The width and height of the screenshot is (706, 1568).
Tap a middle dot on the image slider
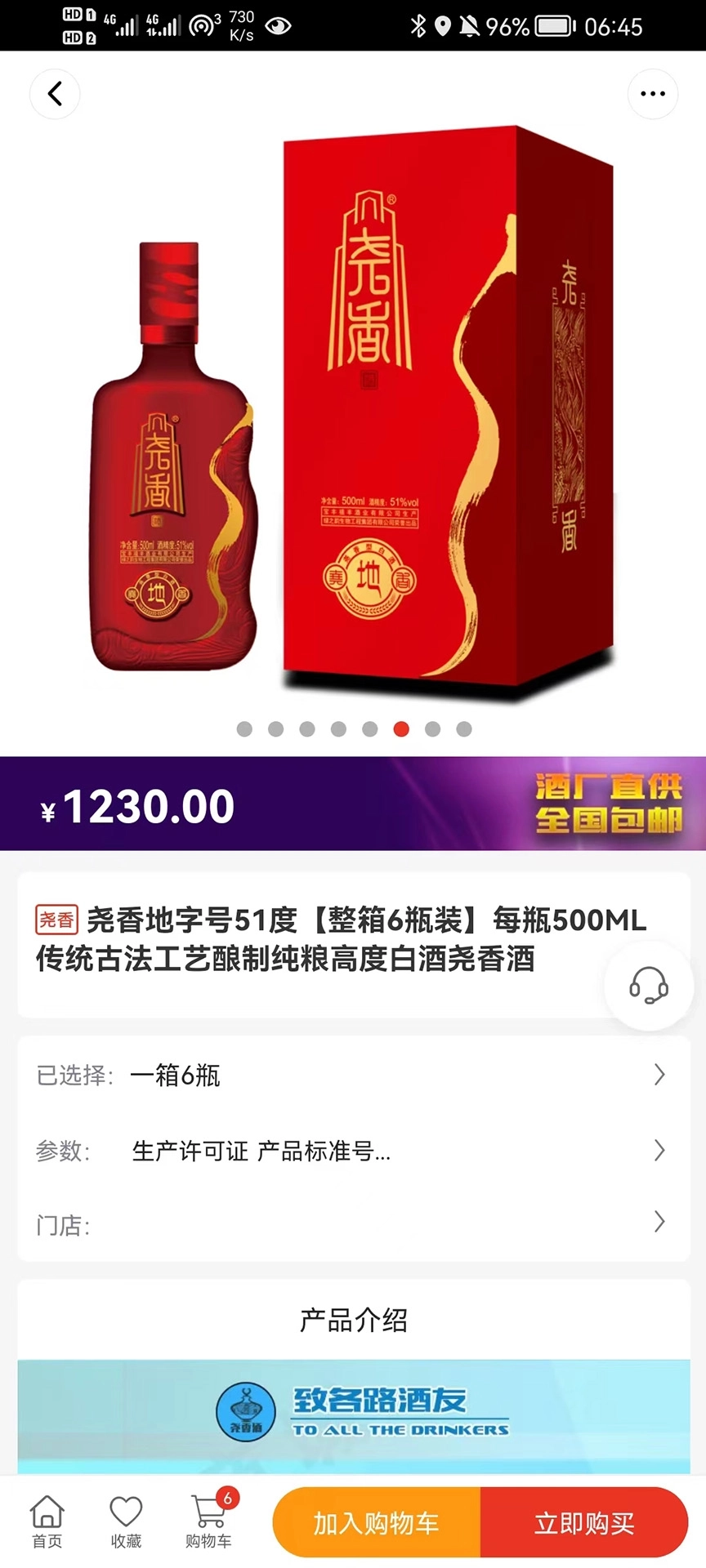[339, 729]
